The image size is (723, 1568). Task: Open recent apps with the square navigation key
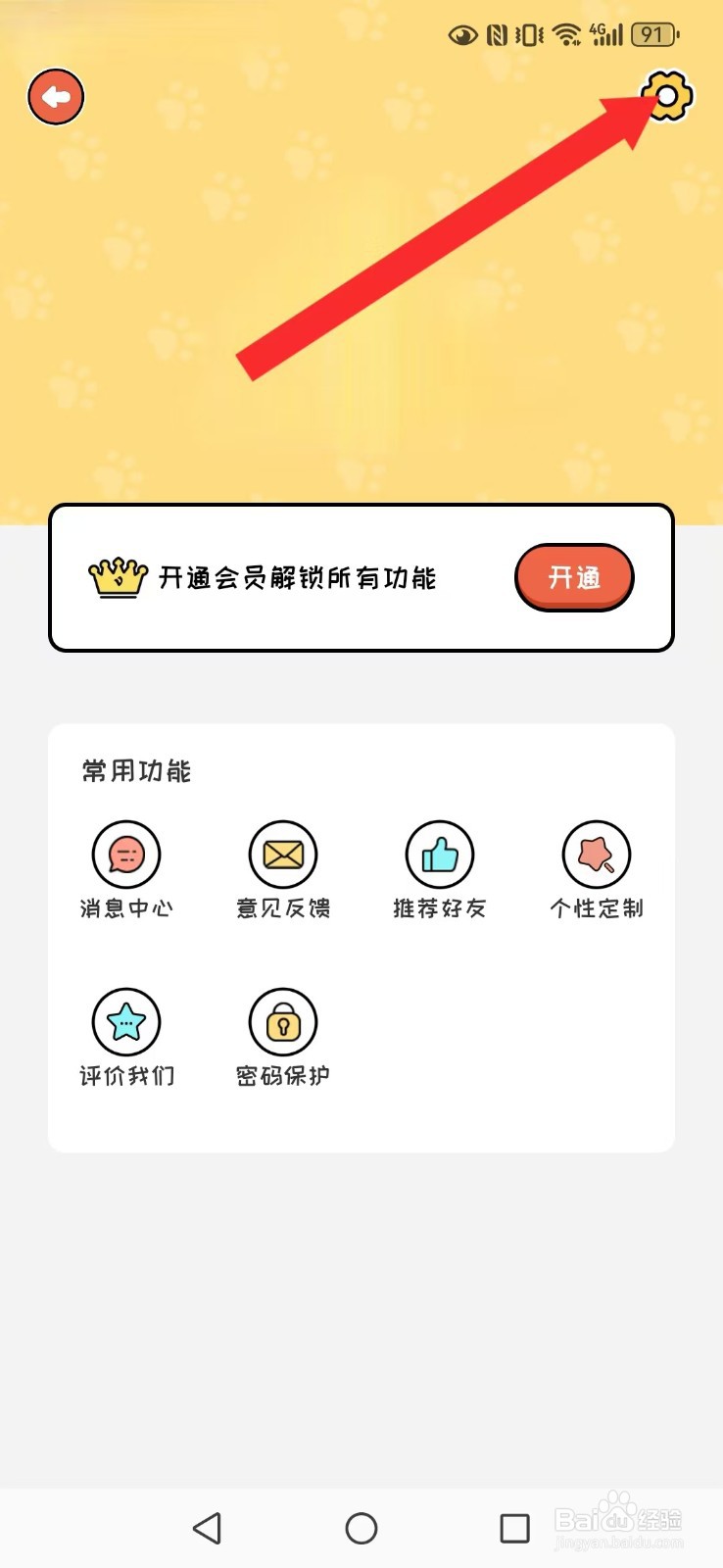tap(514, 1528)
